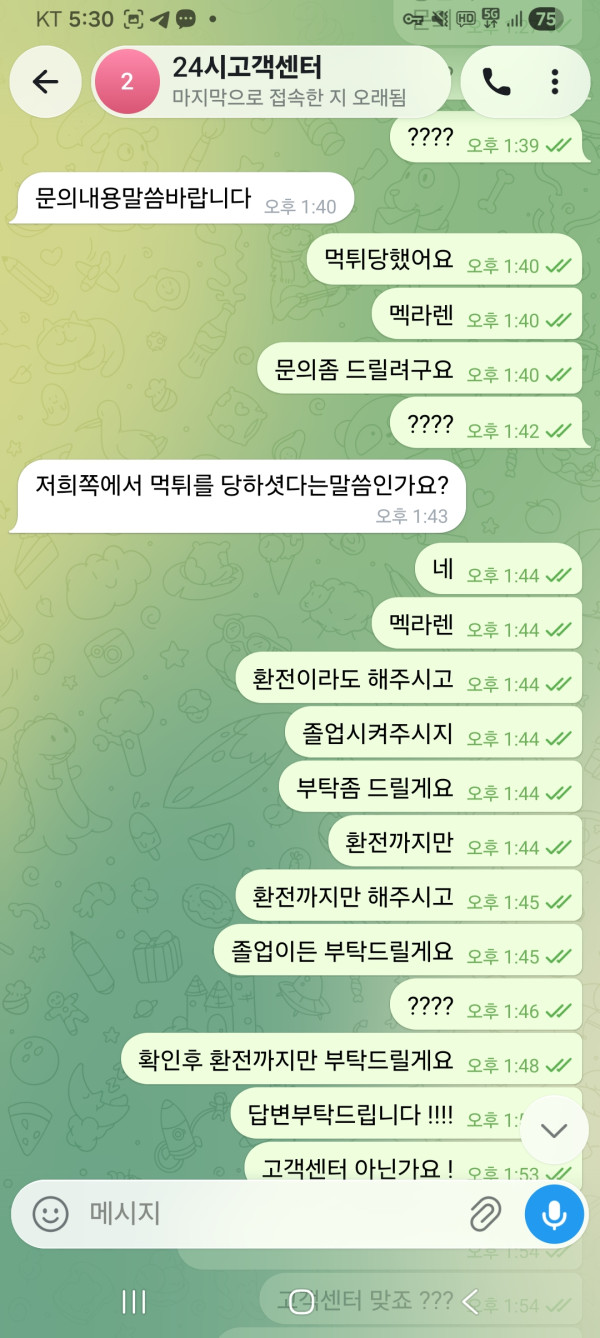Image resolution: width=600 pixels, height=1338 pixels.
Task: Tap the system home button
Action: [x=301, y=1301]
